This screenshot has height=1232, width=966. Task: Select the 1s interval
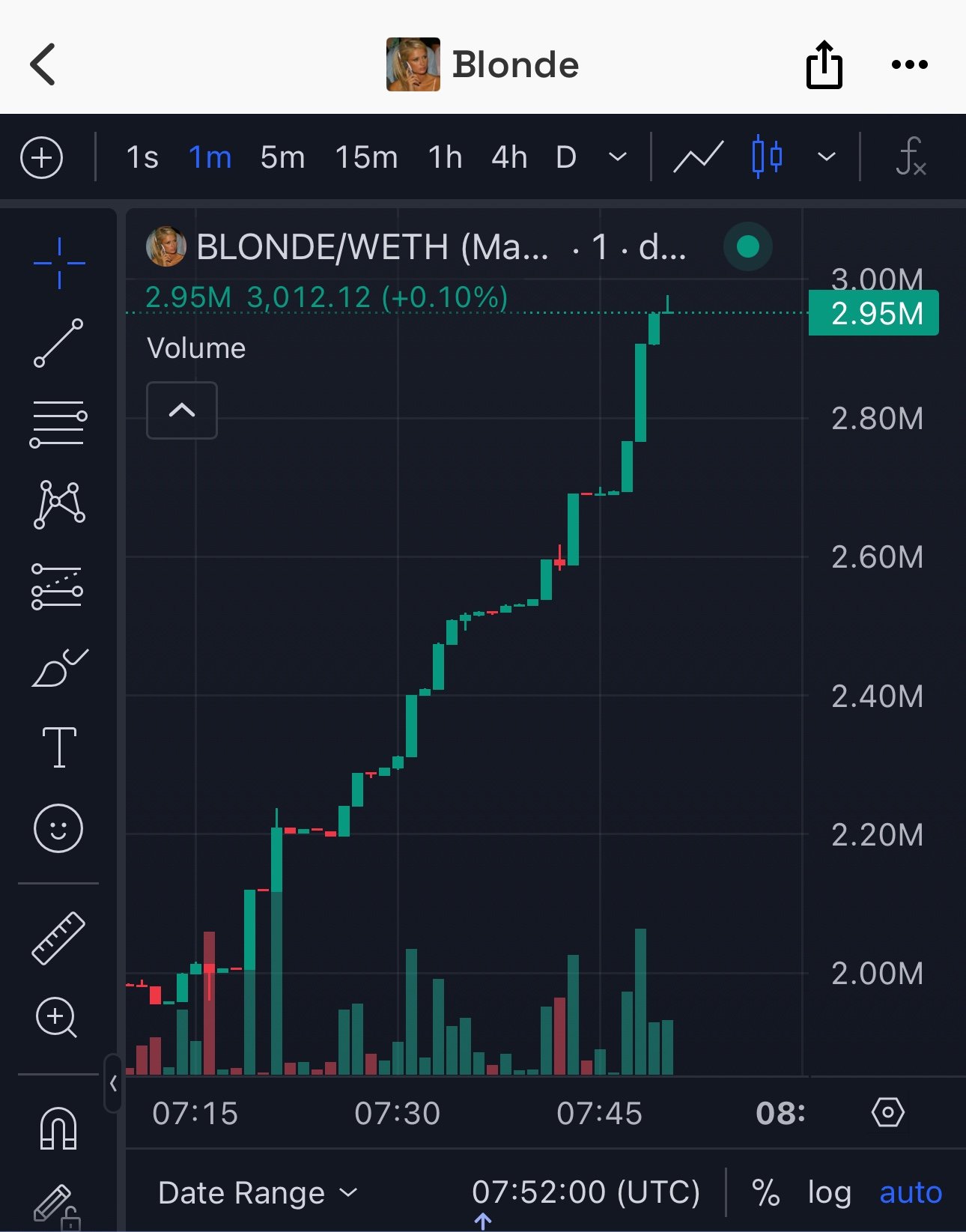tap(142, 157)
